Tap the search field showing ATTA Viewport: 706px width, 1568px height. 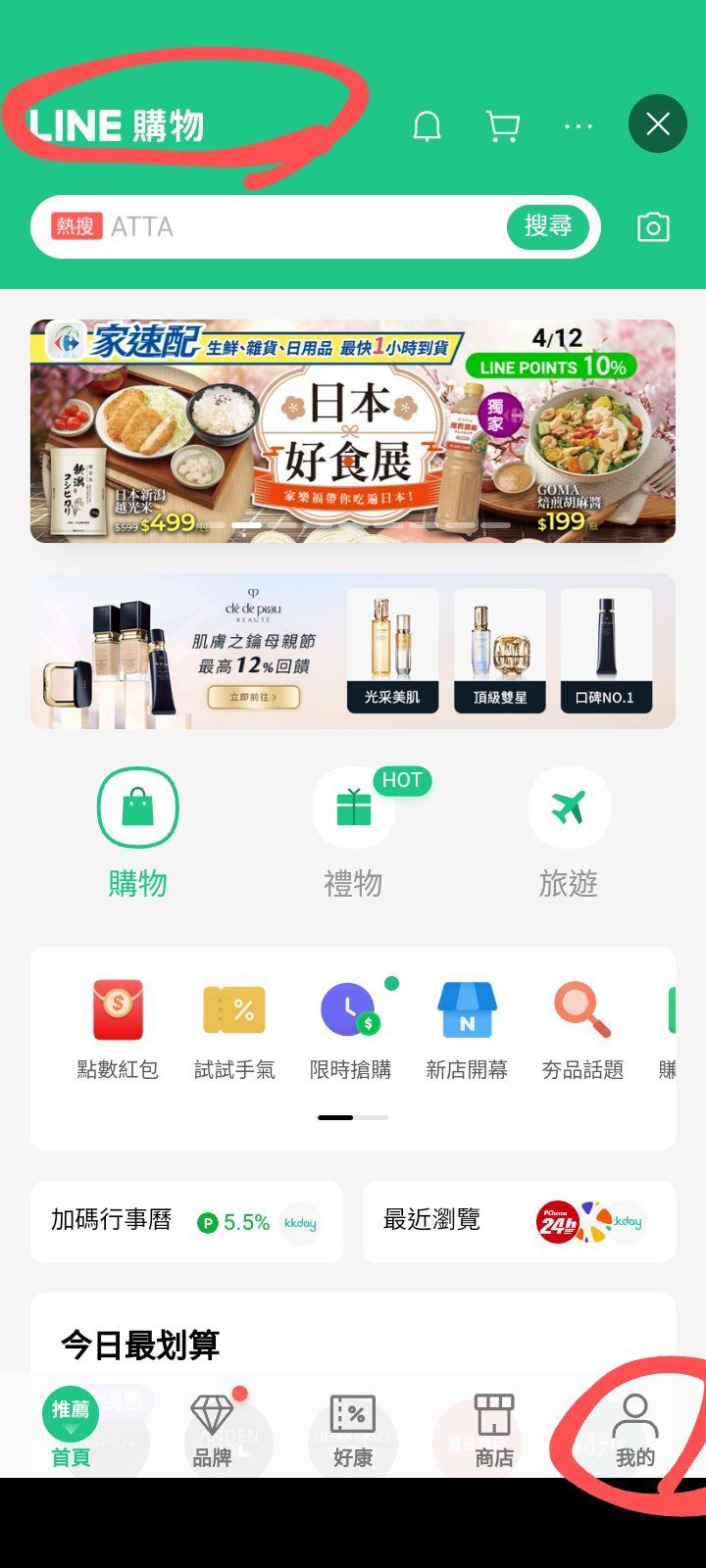(x=294, y=227)
